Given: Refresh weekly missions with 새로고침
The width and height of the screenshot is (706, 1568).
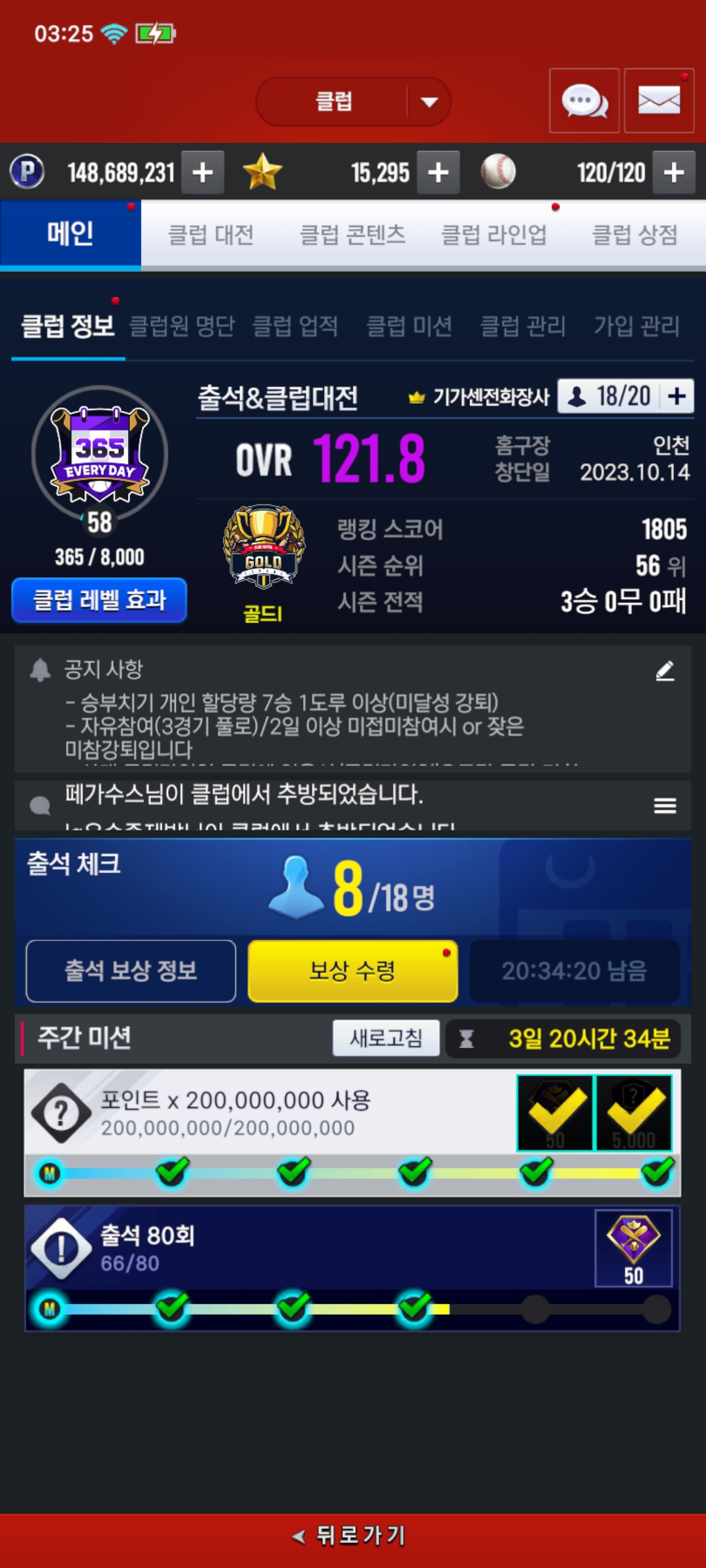Looking at the screenshot, I should pyautogui.click(x=386, y=1037).
